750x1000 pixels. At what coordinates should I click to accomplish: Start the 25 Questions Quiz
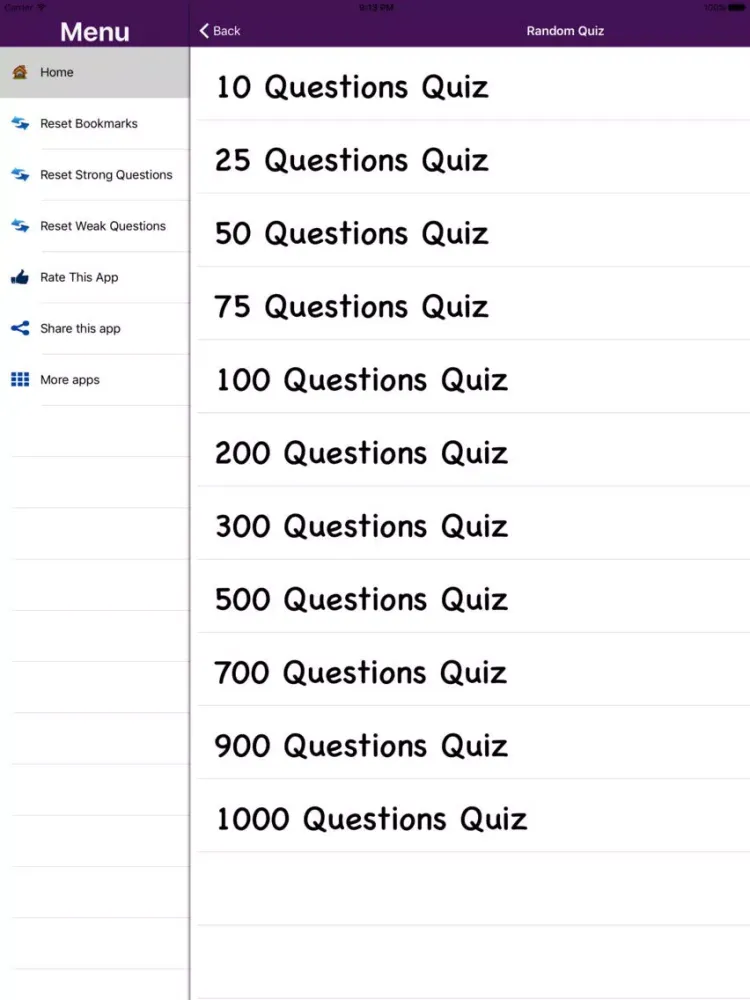[x=352, y=160]
